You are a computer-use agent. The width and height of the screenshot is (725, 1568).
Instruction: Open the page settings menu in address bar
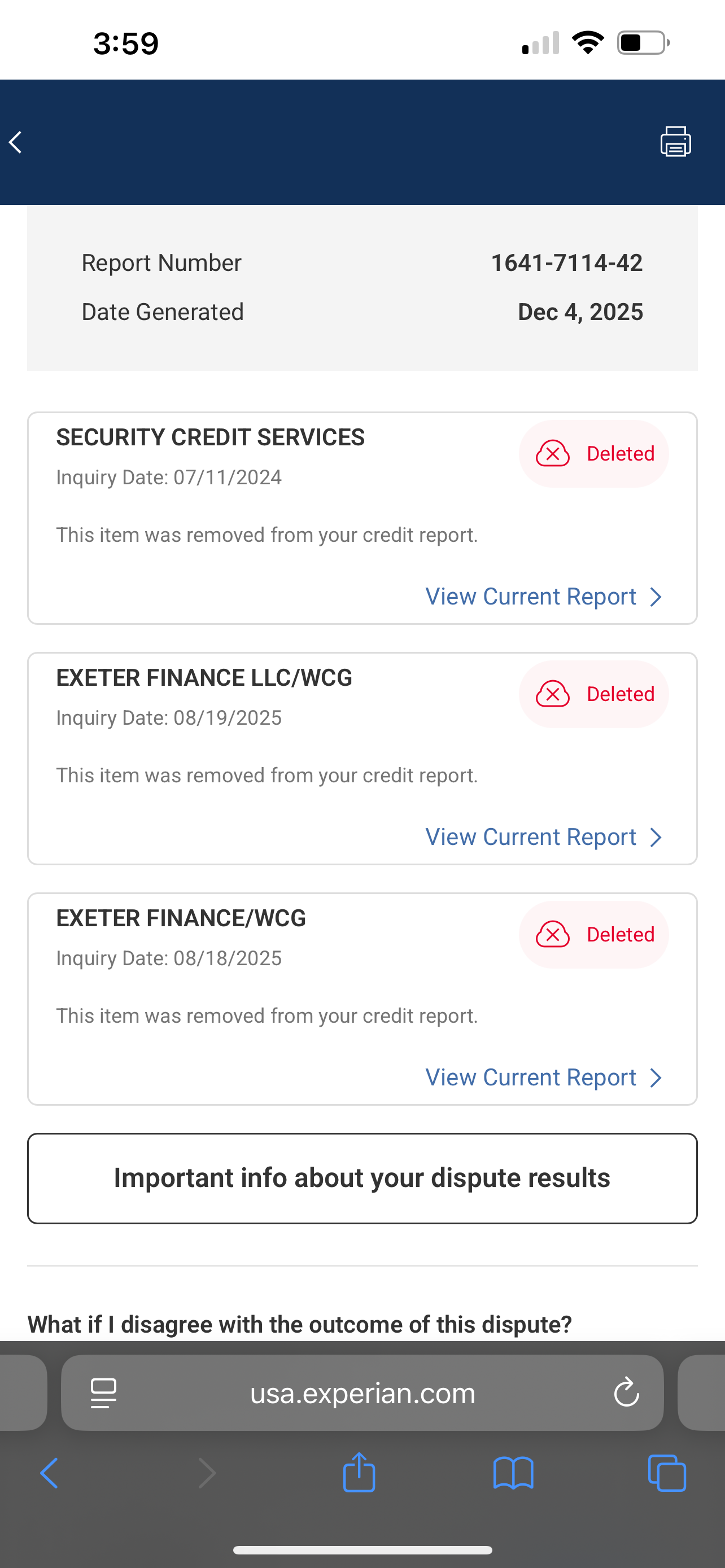click(x=103, y=1392)
